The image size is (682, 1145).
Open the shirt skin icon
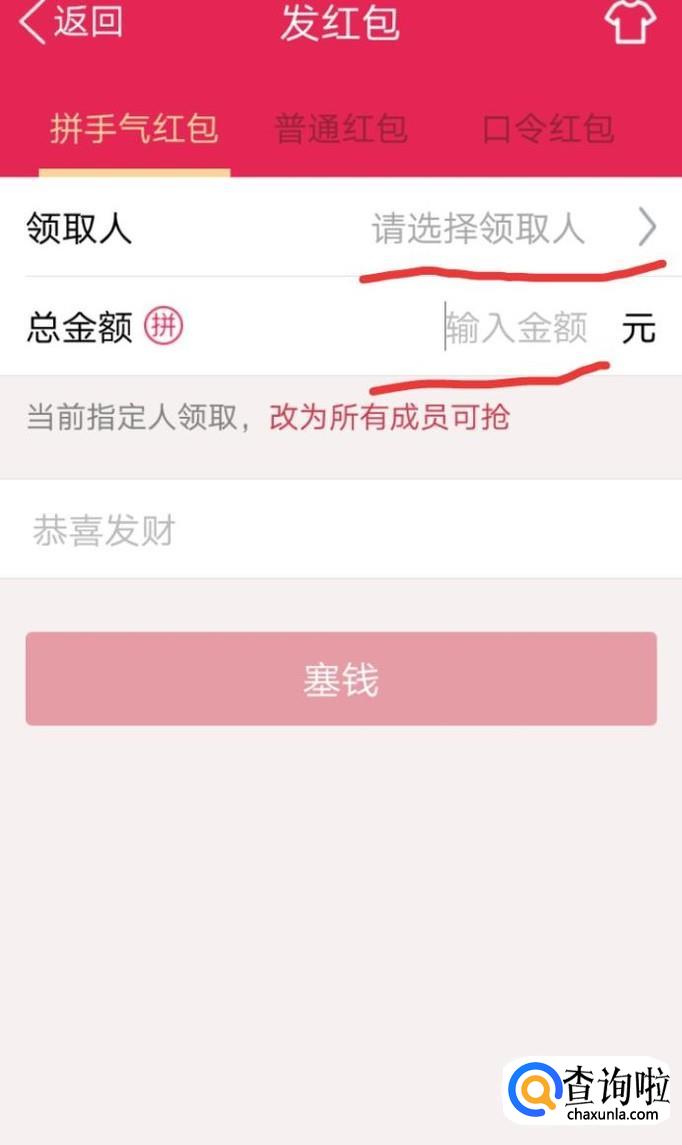point(630,22)
